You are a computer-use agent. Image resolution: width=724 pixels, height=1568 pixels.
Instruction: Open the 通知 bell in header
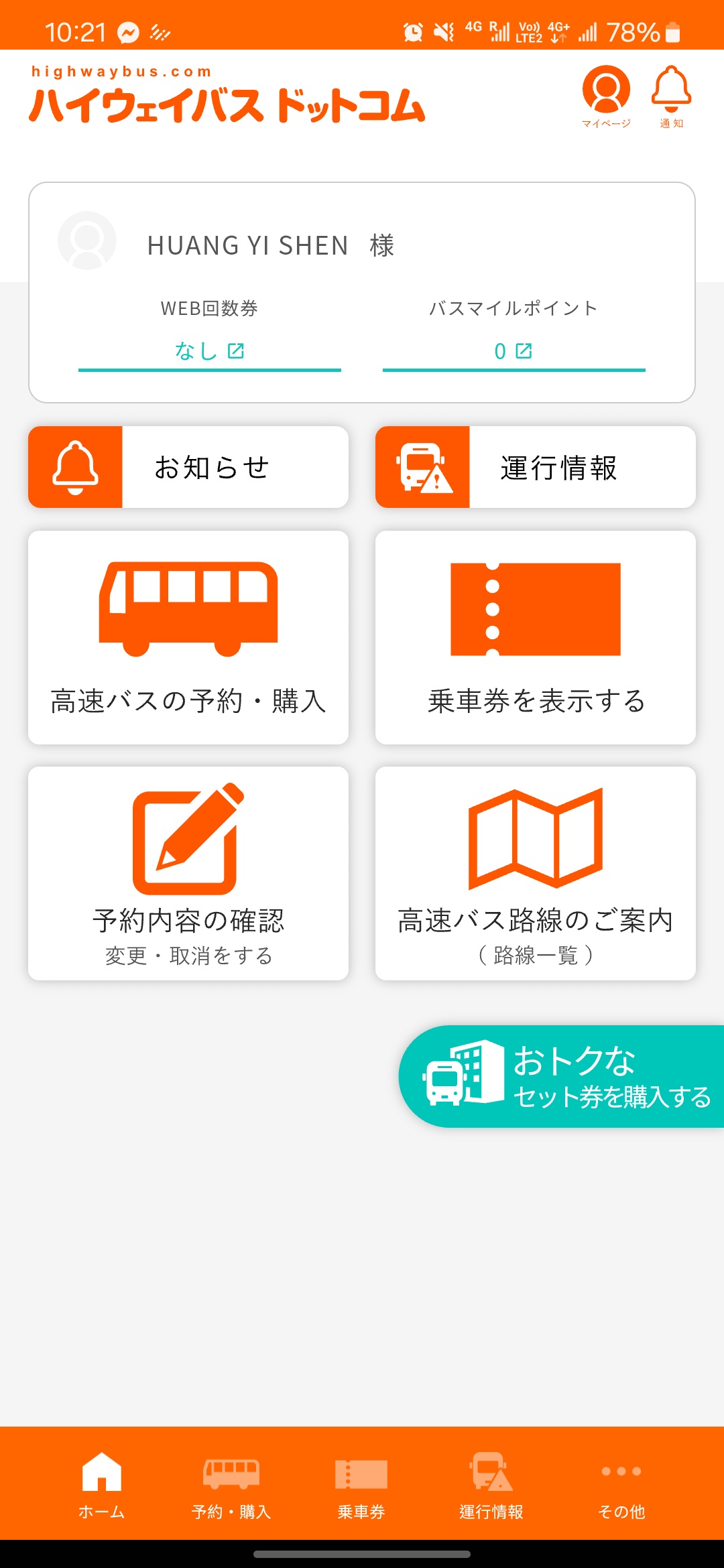pos(671,96)
